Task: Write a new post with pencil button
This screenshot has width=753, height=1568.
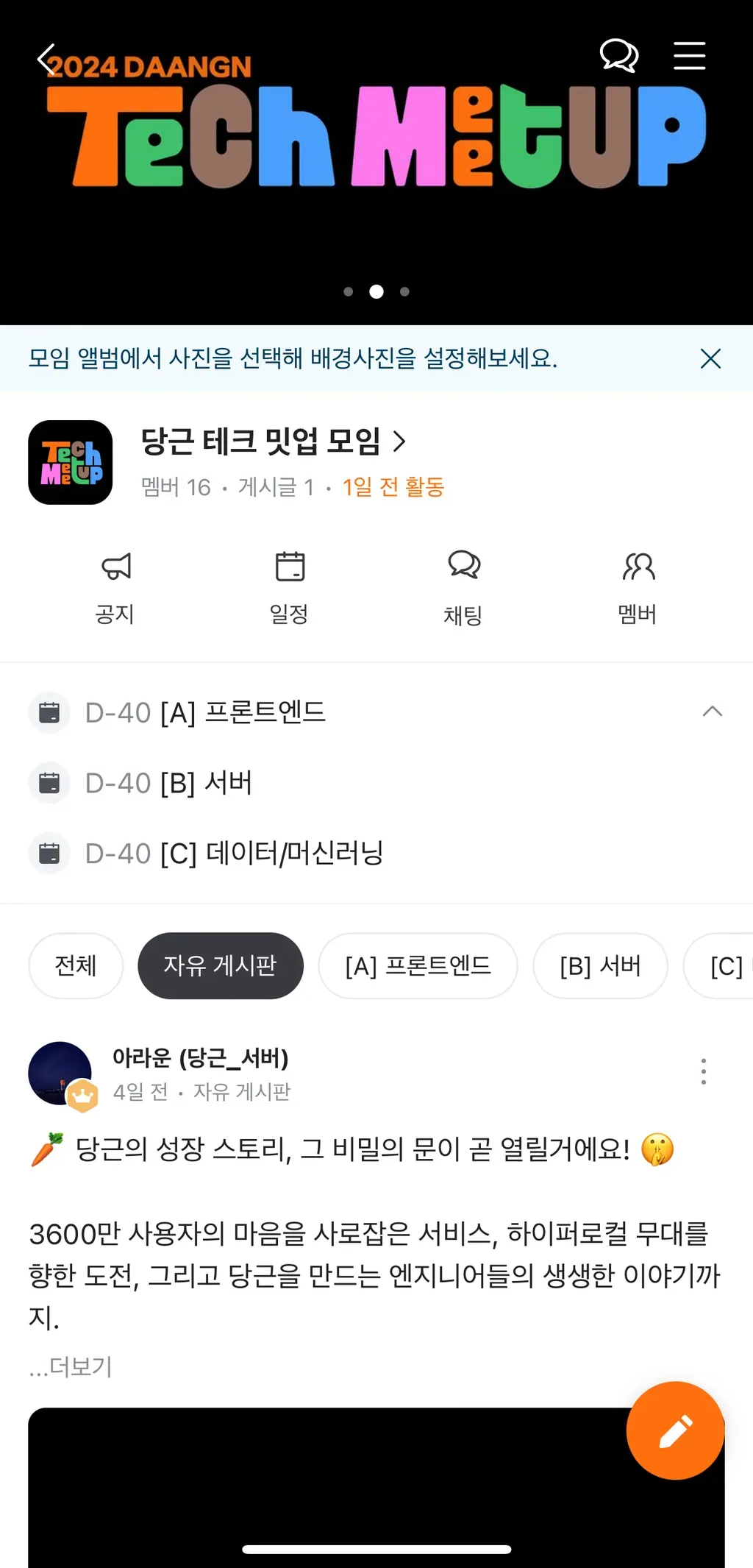Action: pos(675,1430)
